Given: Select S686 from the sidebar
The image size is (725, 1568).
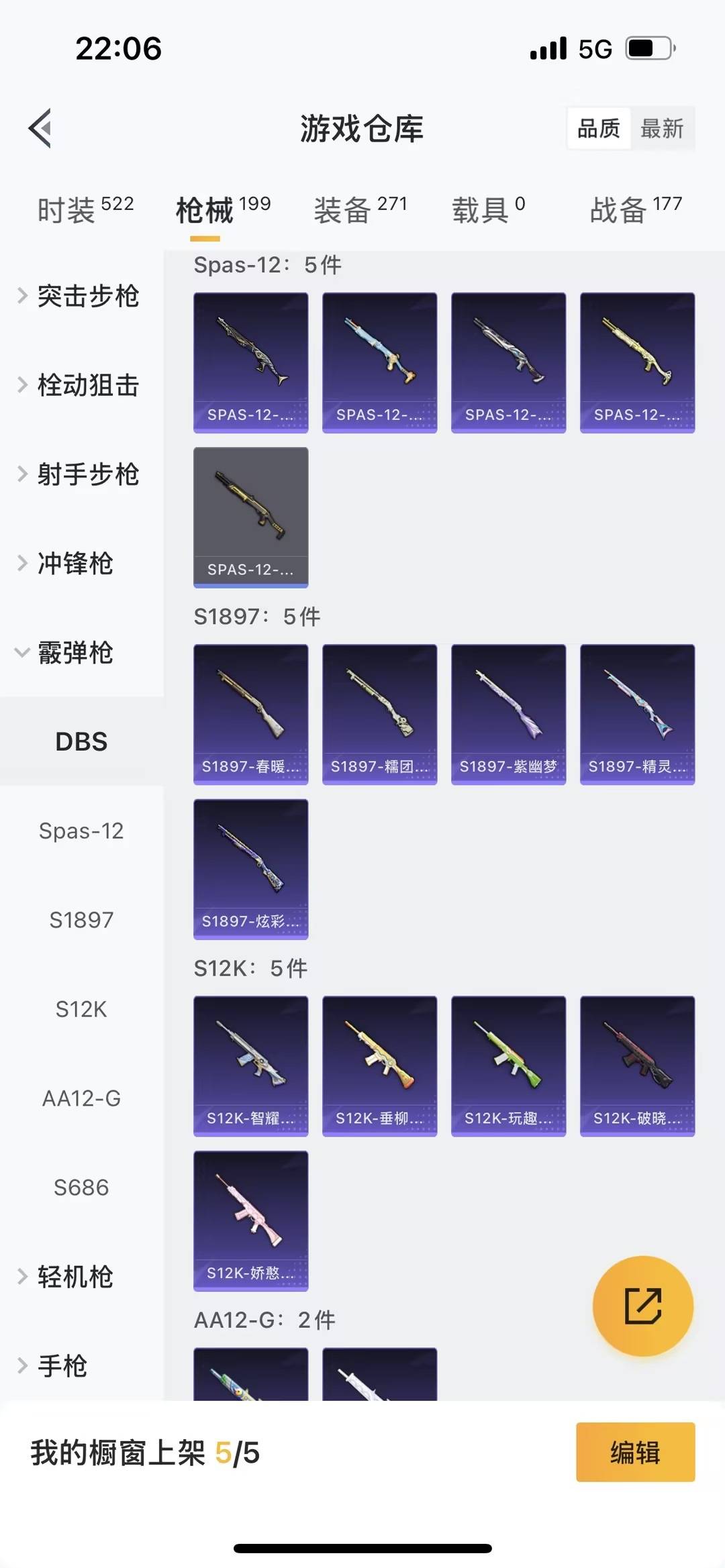Looking at the screenshot, I should click(x=81, y=1187).
